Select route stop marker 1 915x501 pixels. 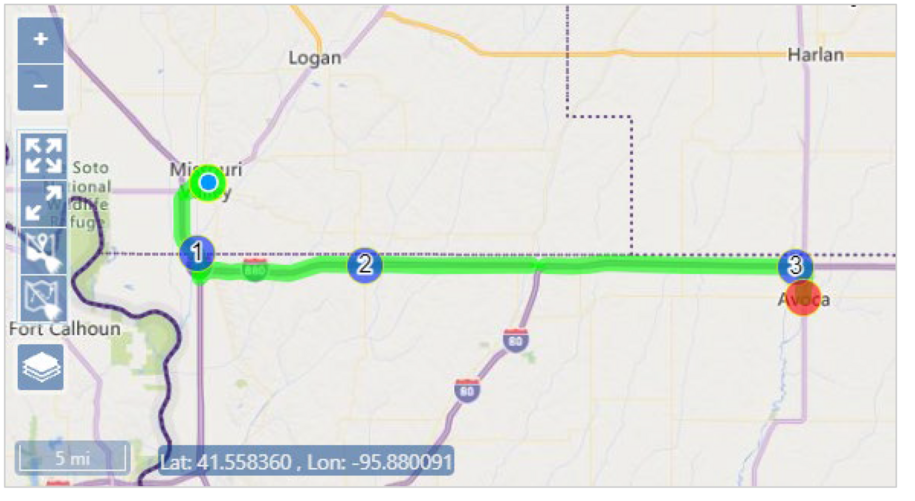point(197,253)
